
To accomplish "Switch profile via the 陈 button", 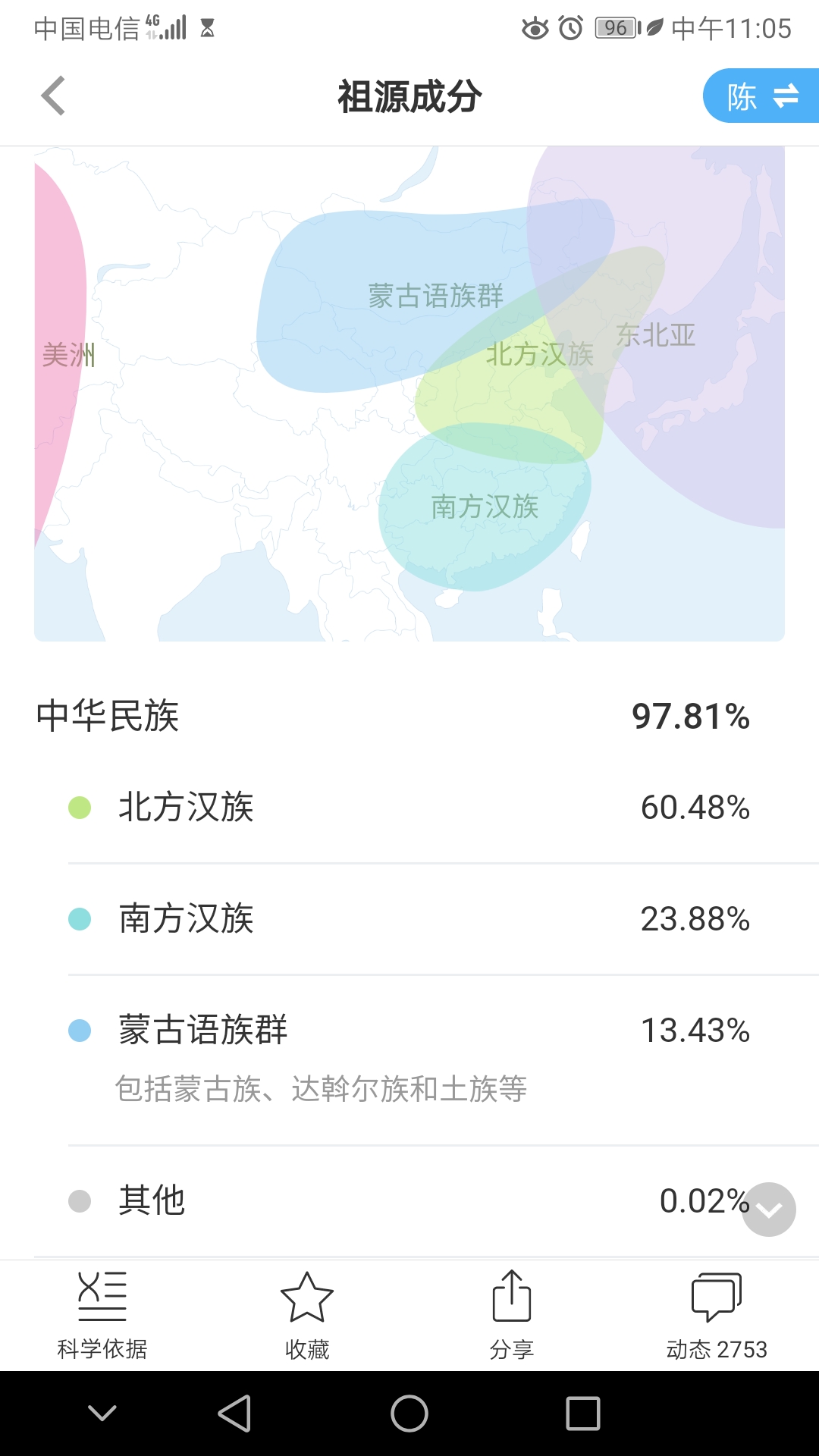I will click(761, 96).
